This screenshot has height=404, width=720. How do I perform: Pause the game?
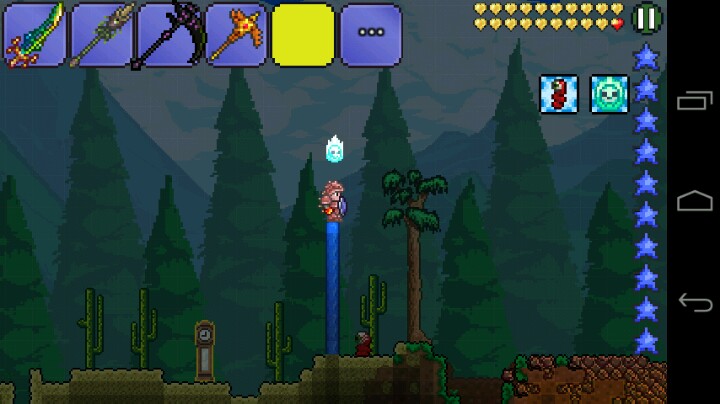pos(648,17)
